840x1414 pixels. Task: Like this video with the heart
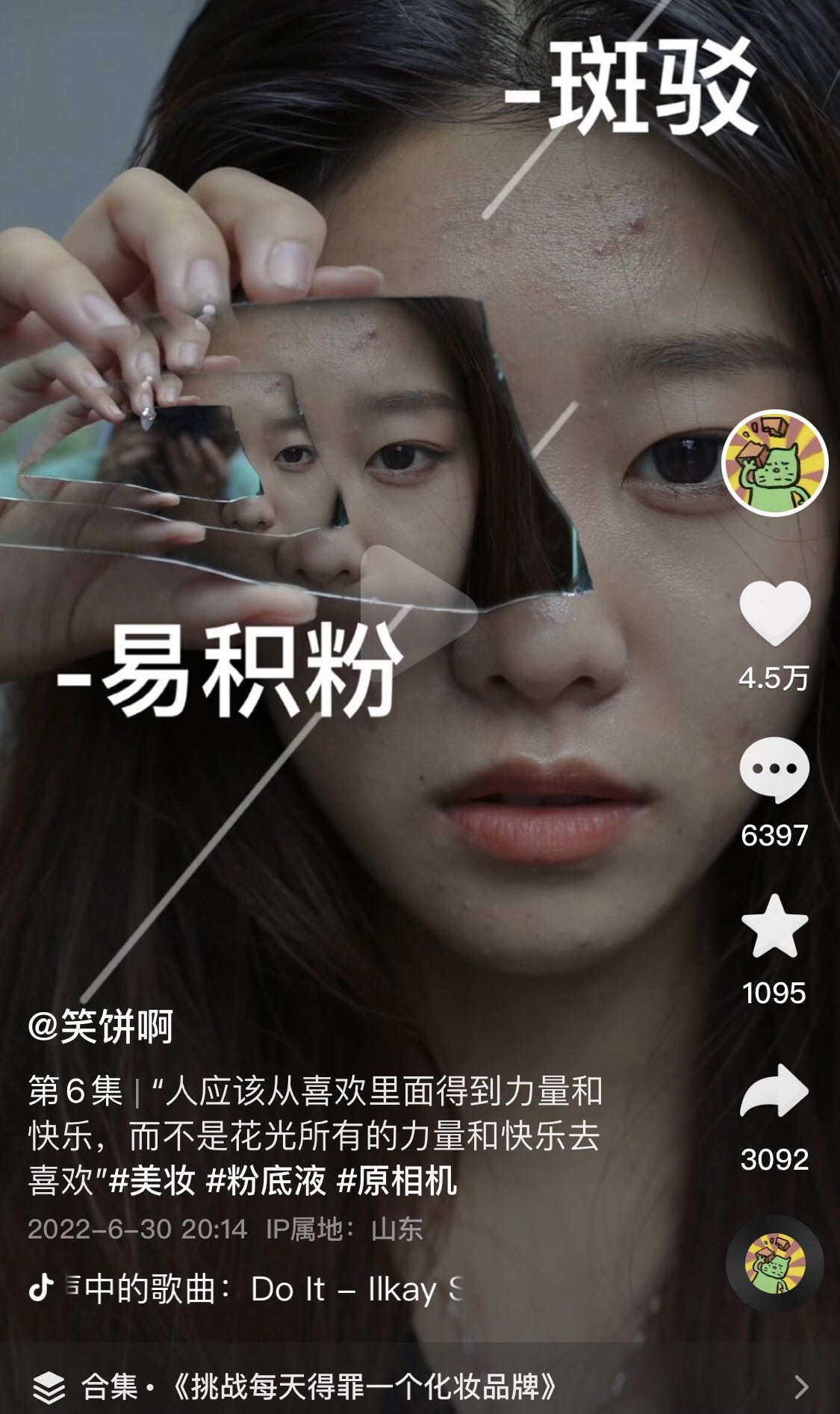775,613
